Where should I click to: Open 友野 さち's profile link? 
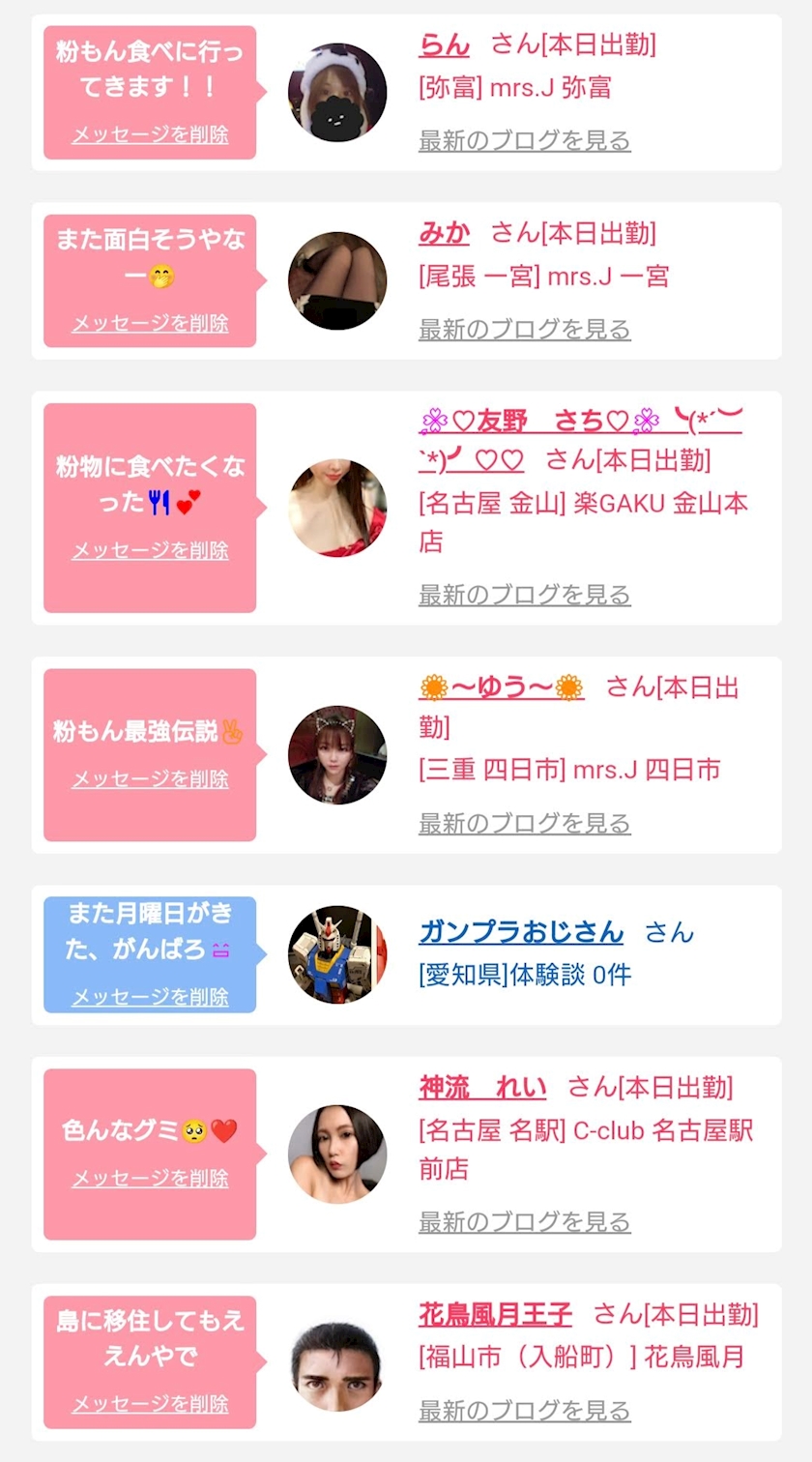(x=580, y=440)
